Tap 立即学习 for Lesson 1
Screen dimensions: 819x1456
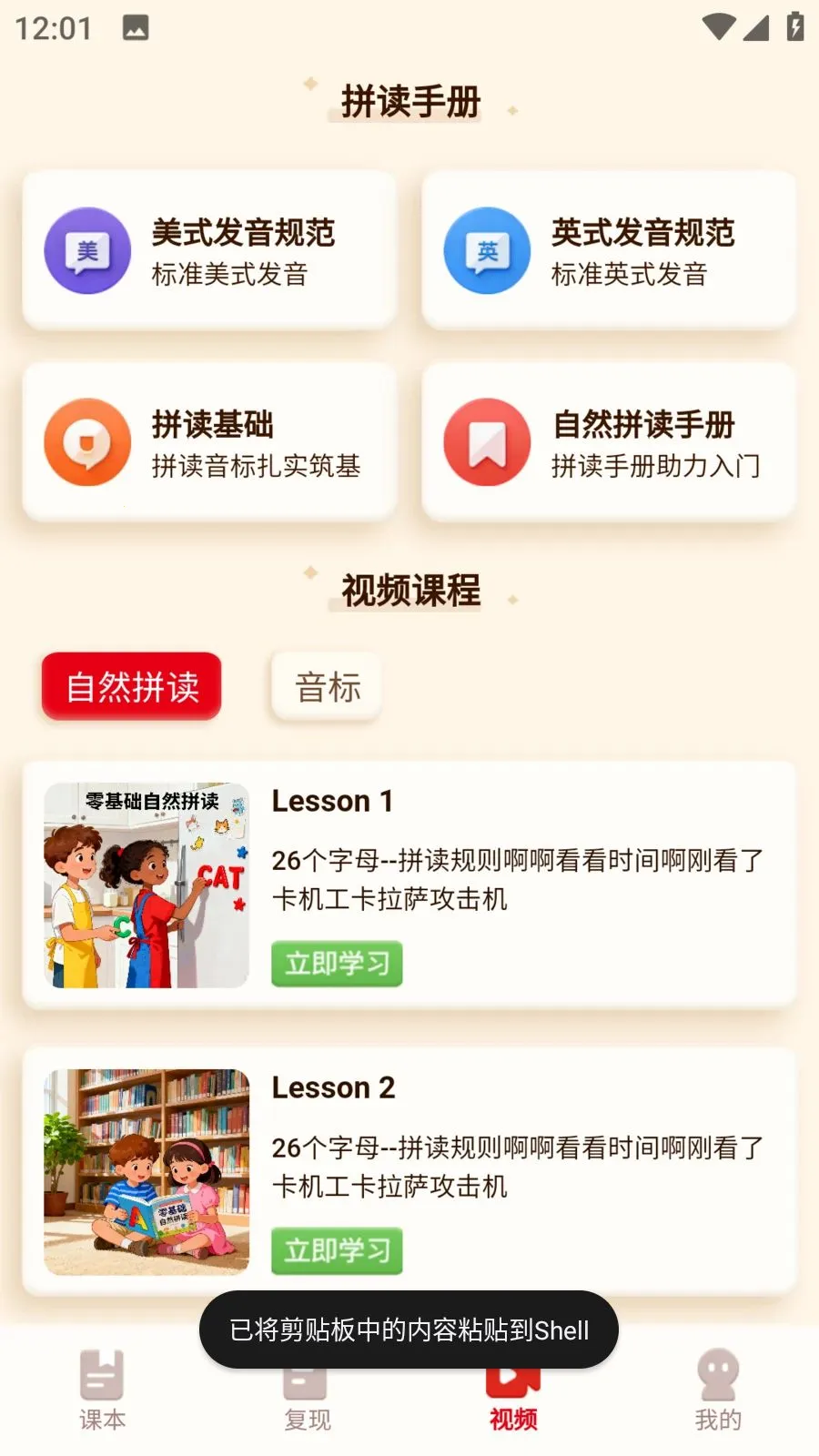tap(337, 964)
